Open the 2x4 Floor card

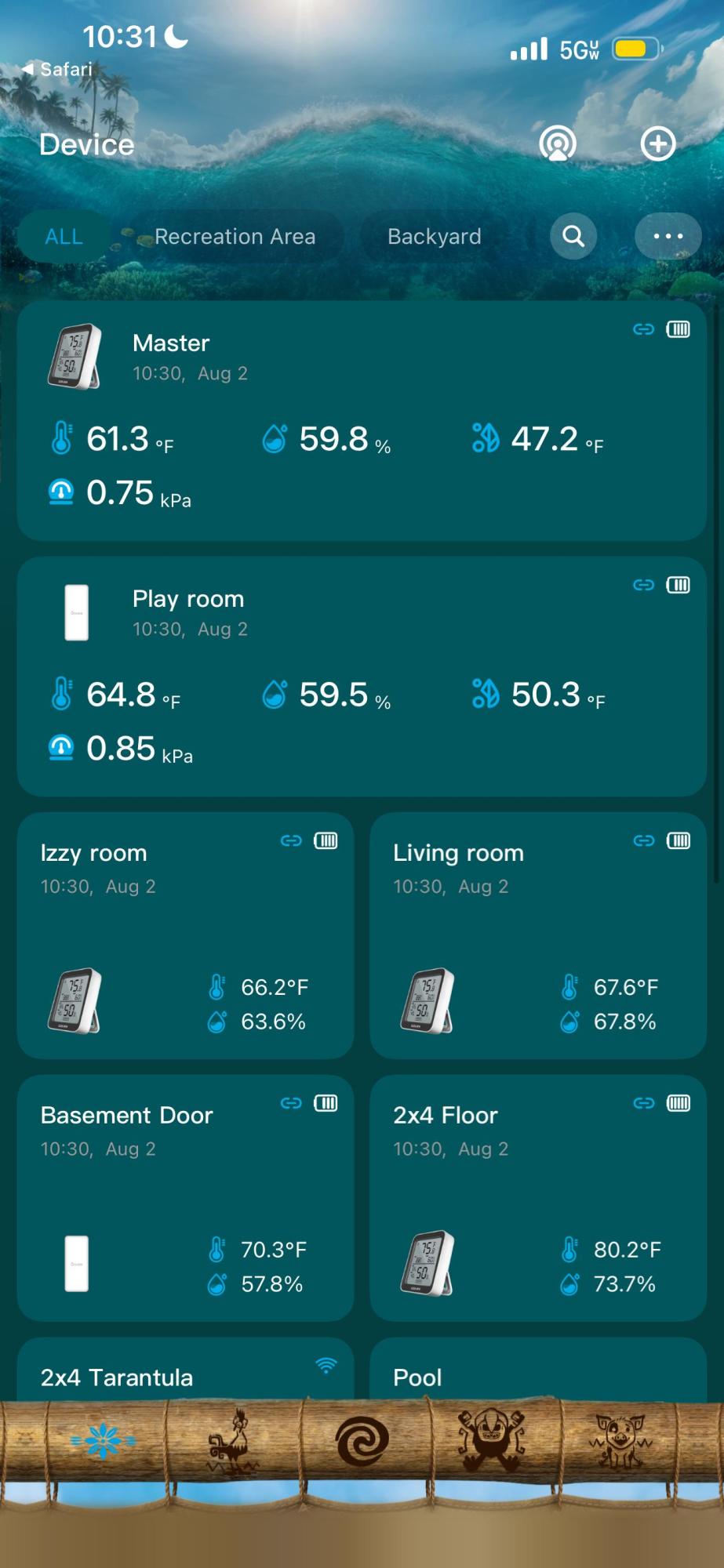pyautogui.click(x=538, y=1198)
